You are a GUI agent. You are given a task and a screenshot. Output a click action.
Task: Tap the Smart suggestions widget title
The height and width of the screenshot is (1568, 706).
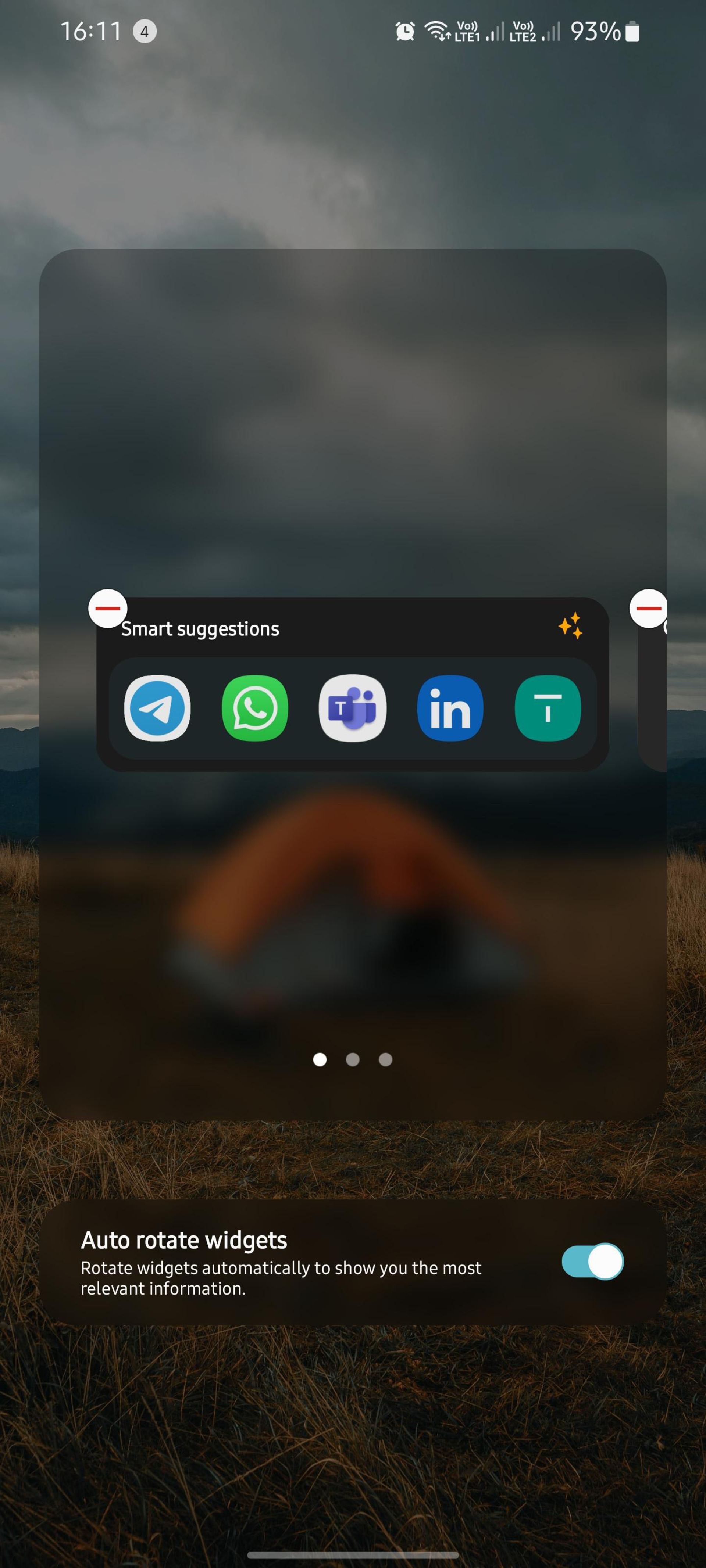tap(200, 628)
